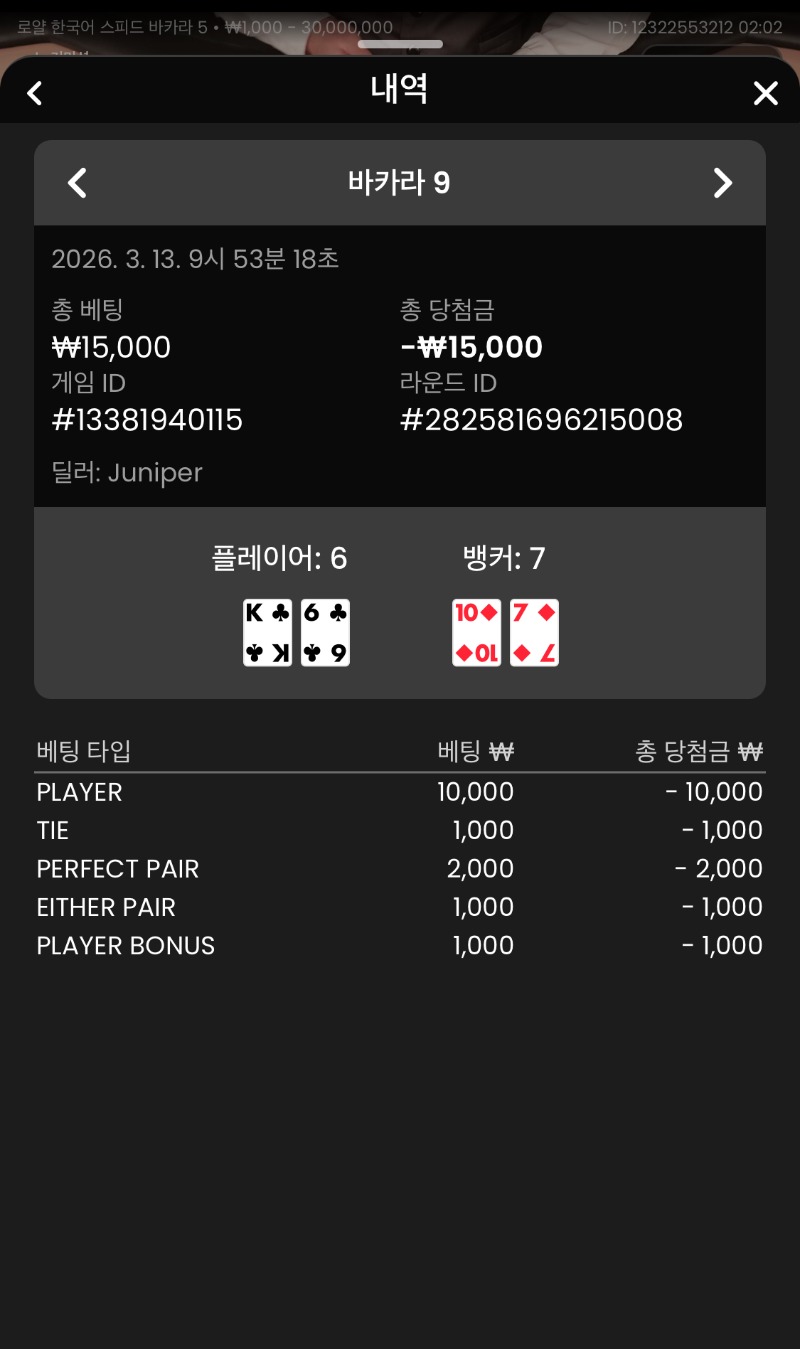Show the next round after 바카라 9

722,183
